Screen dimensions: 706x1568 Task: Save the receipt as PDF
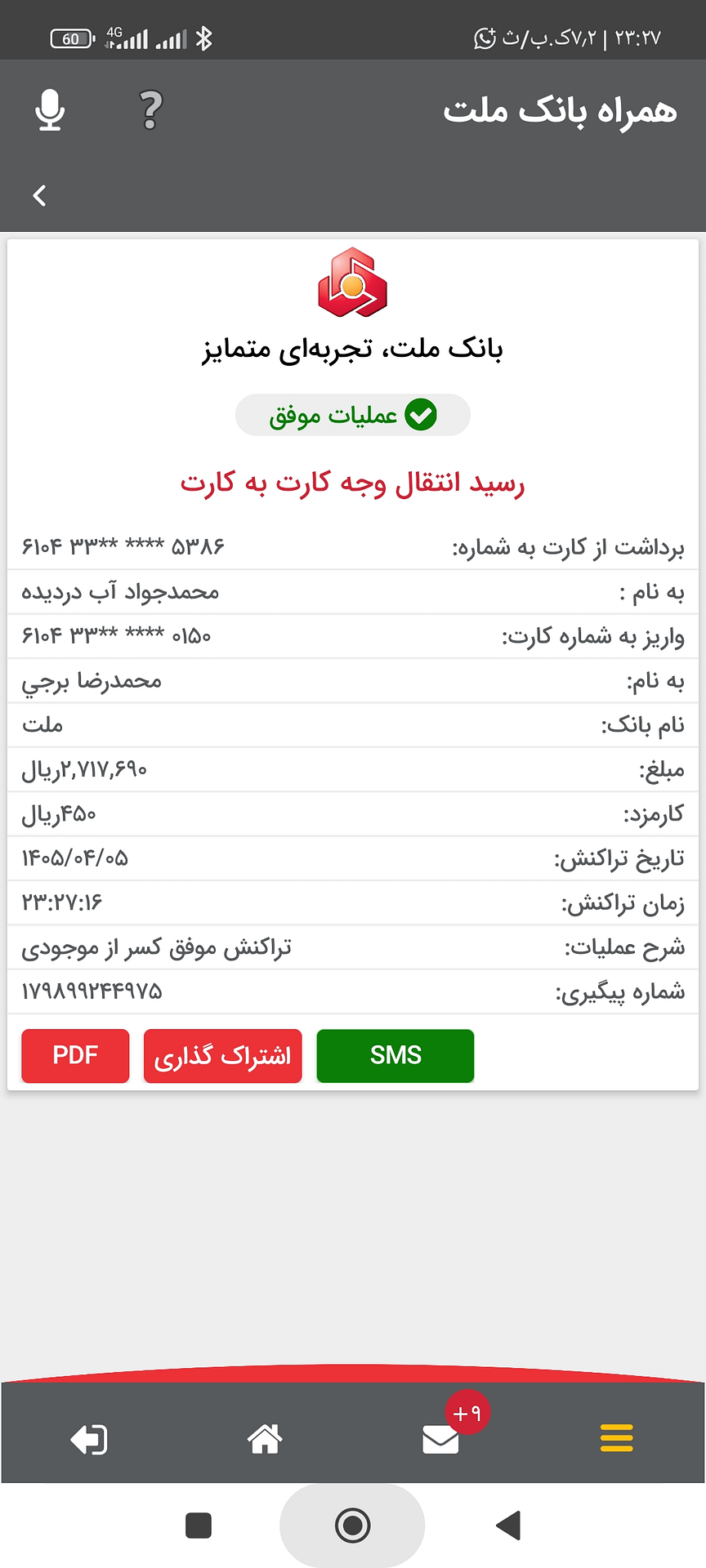(75, 1056)
